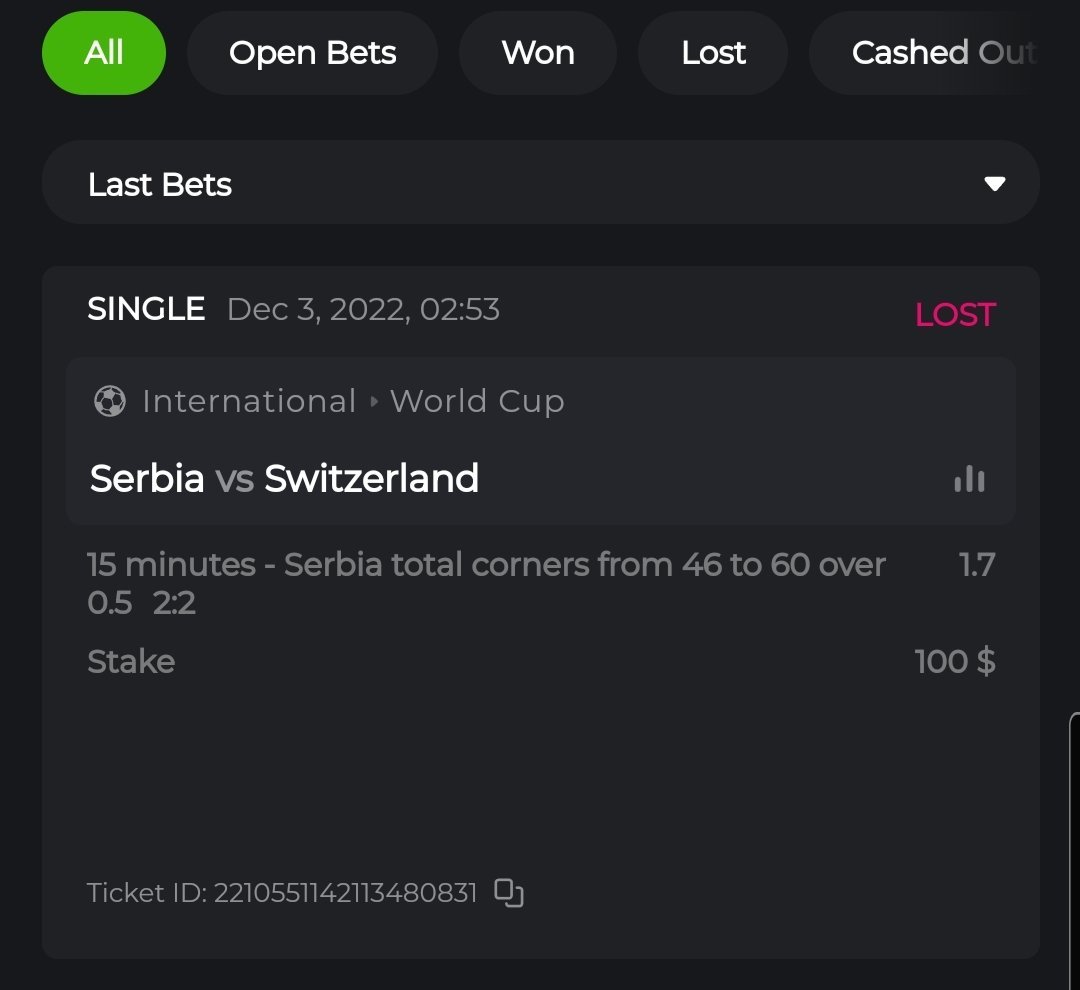The width and height of the screenshot is (1080, 990).
Task: Copy the ticket ID
Action: click(x=509, y=893)
